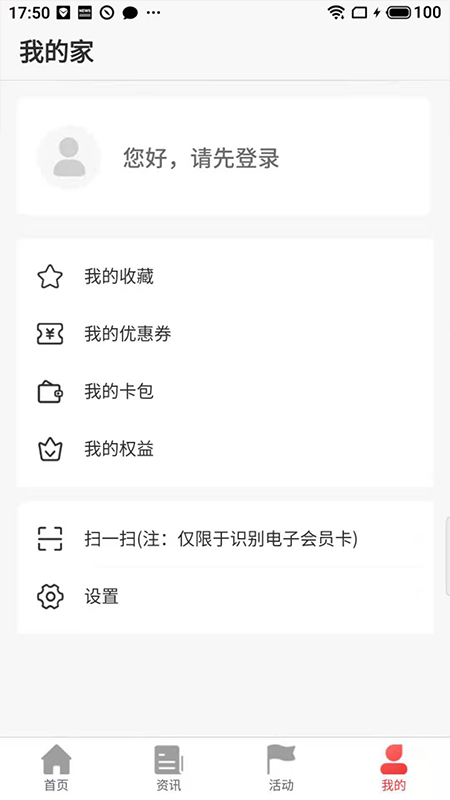Open 我的权益 benefits

point(225,449)
